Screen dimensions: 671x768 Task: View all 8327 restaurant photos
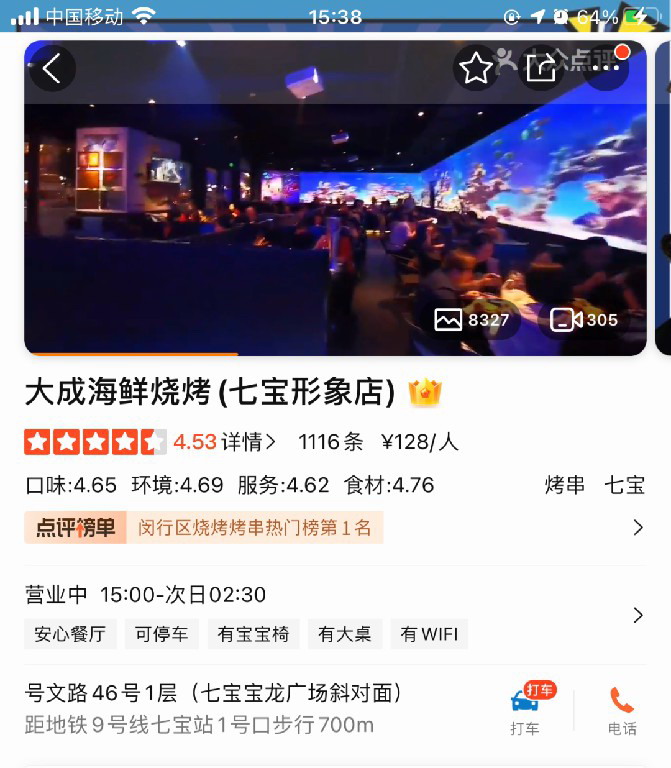click(472, 320)
